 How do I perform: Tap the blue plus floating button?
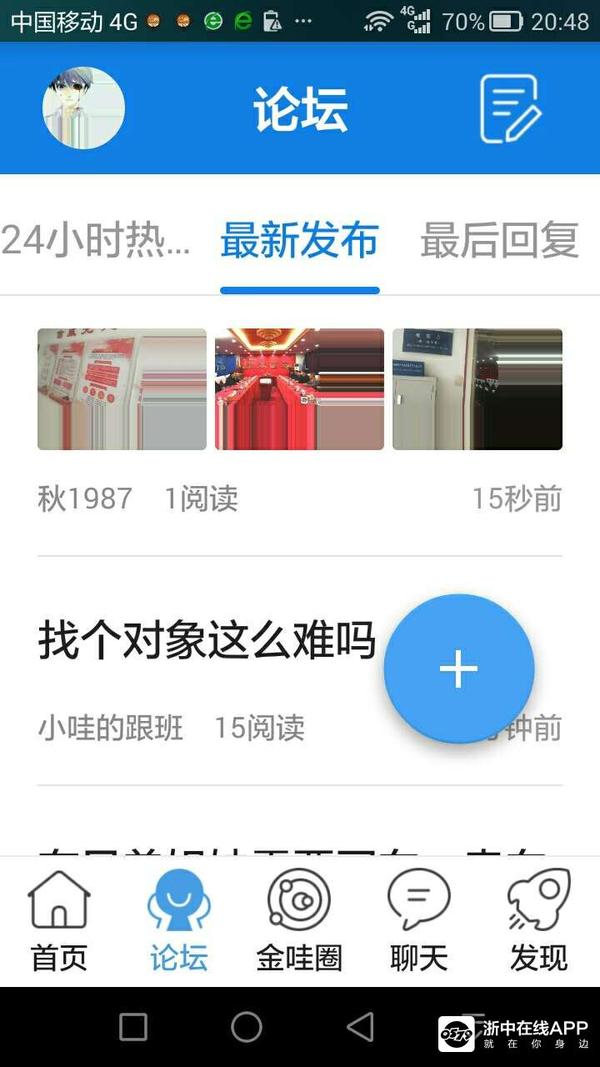(x=459, y=669)
